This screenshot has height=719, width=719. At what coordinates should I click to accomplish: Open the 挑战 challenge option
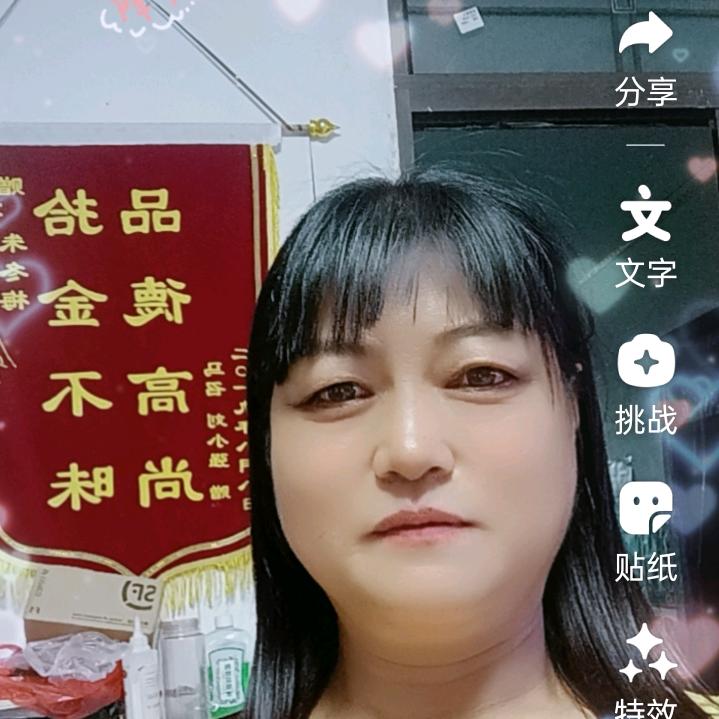coord(645,362)
